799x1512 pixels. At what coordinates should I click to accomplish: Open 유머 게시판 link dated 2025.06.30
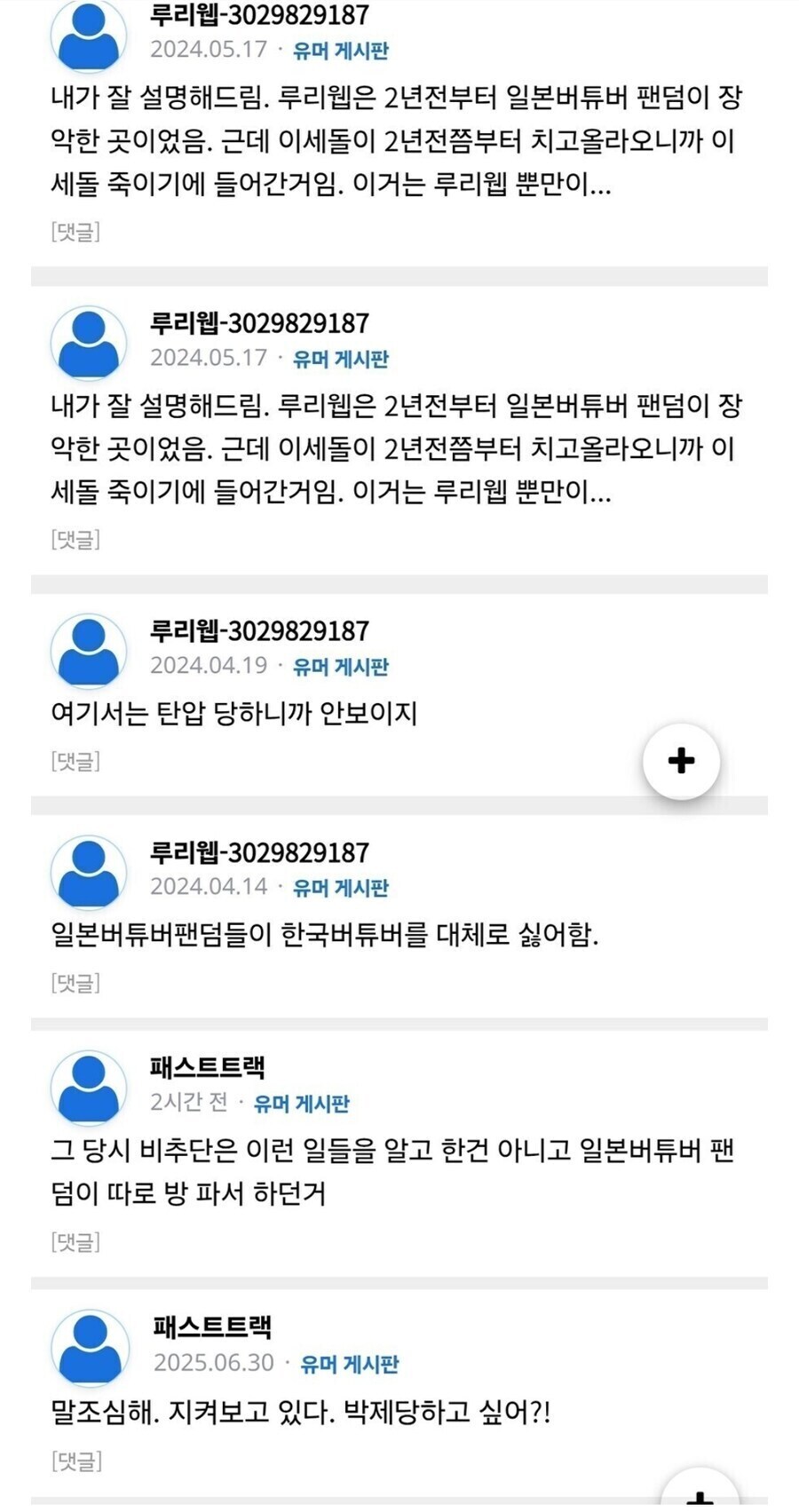[x=350, y=1364]
